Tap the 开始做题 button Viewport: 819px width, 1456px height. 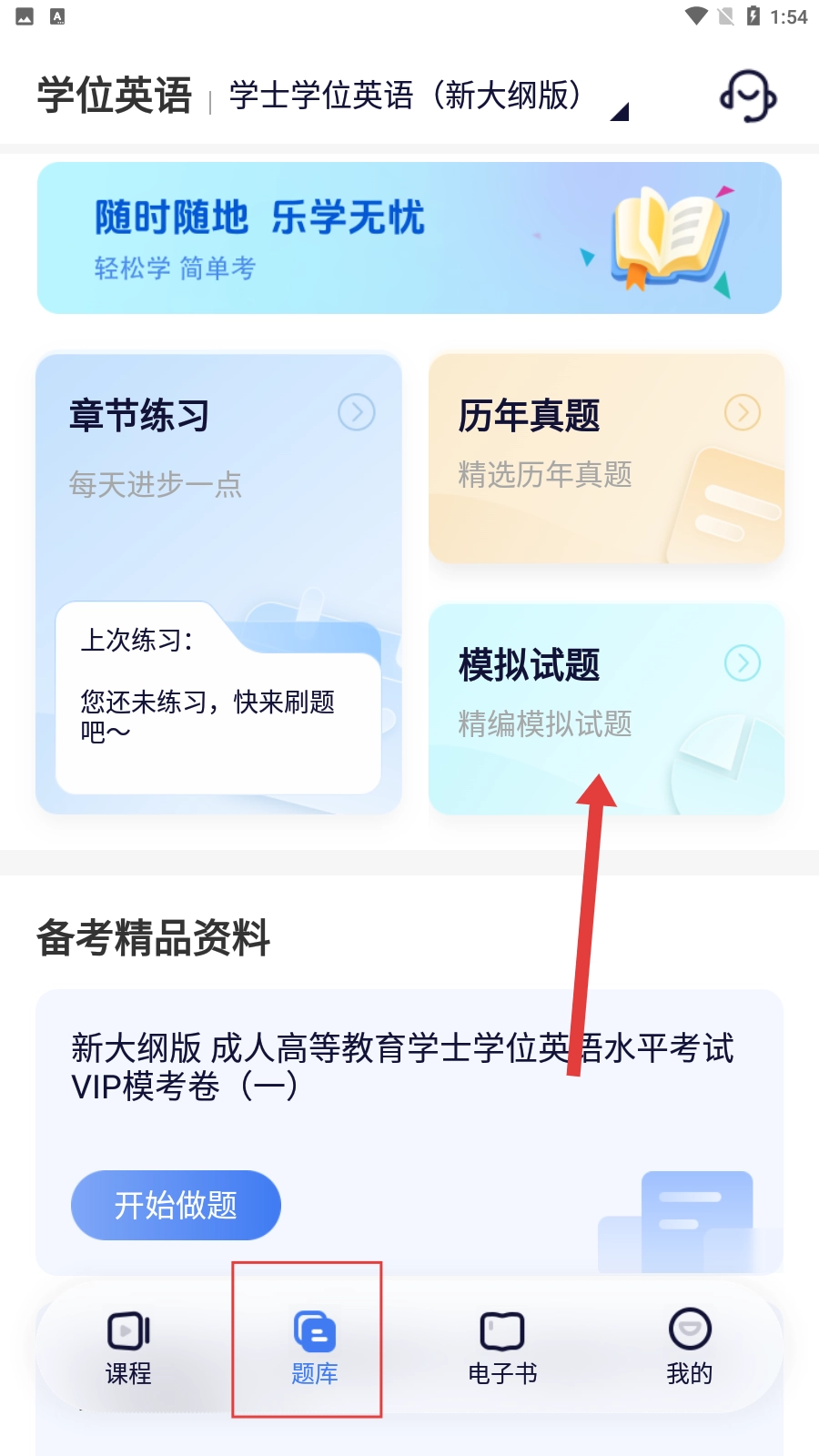[176, 1205]
